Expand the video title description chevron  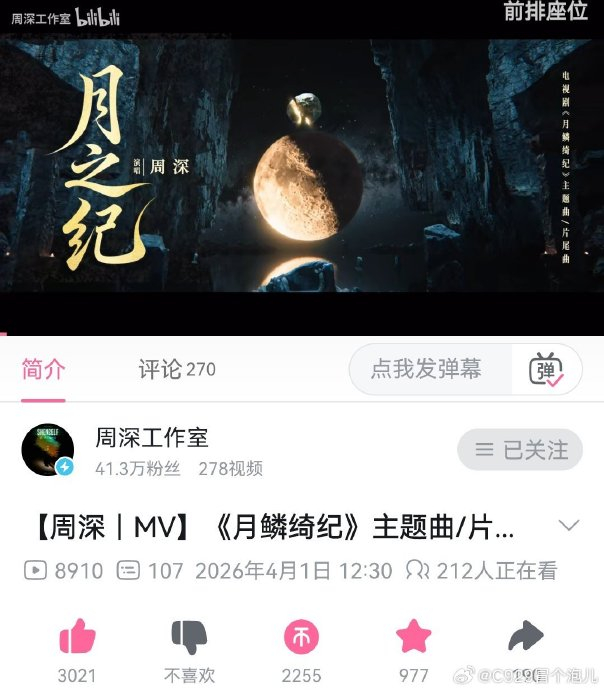tap(568, 526)
